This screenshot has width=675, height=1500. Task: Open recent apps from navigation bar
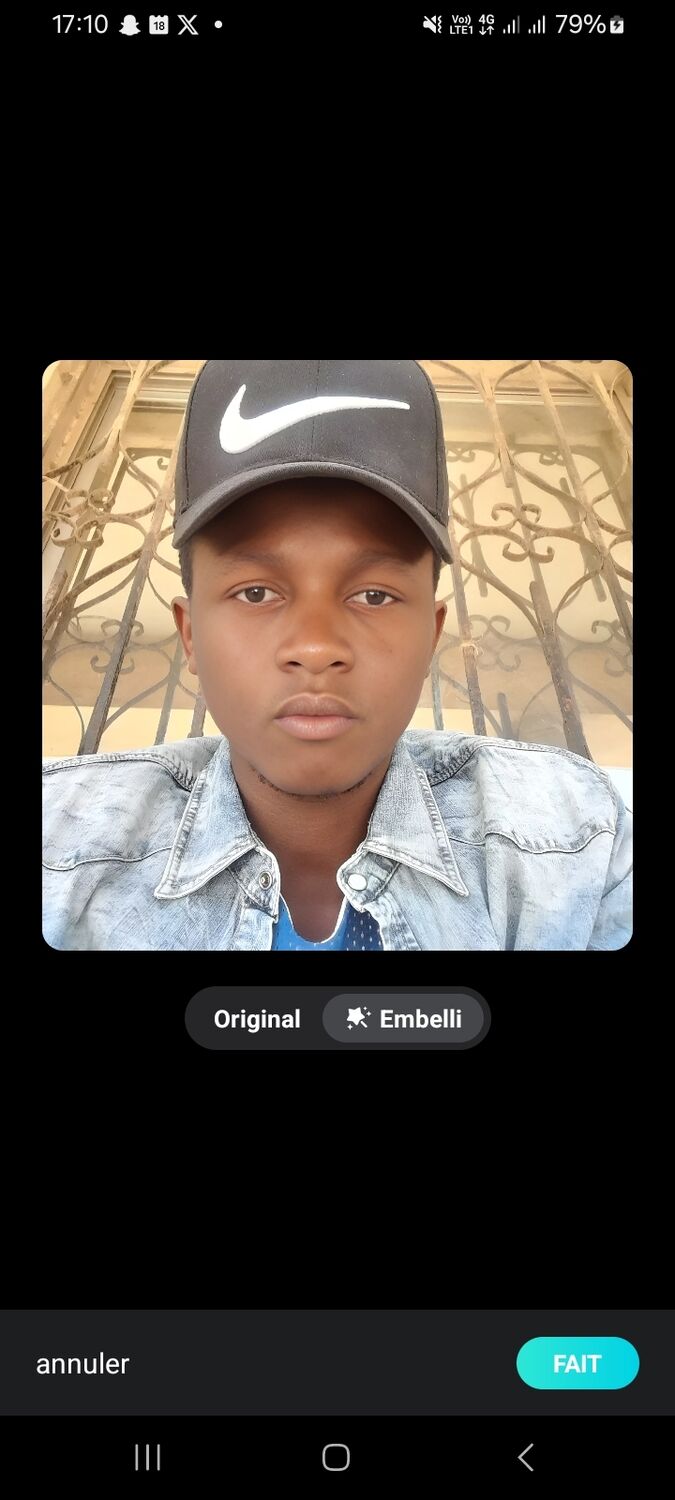pos(148,1457)
